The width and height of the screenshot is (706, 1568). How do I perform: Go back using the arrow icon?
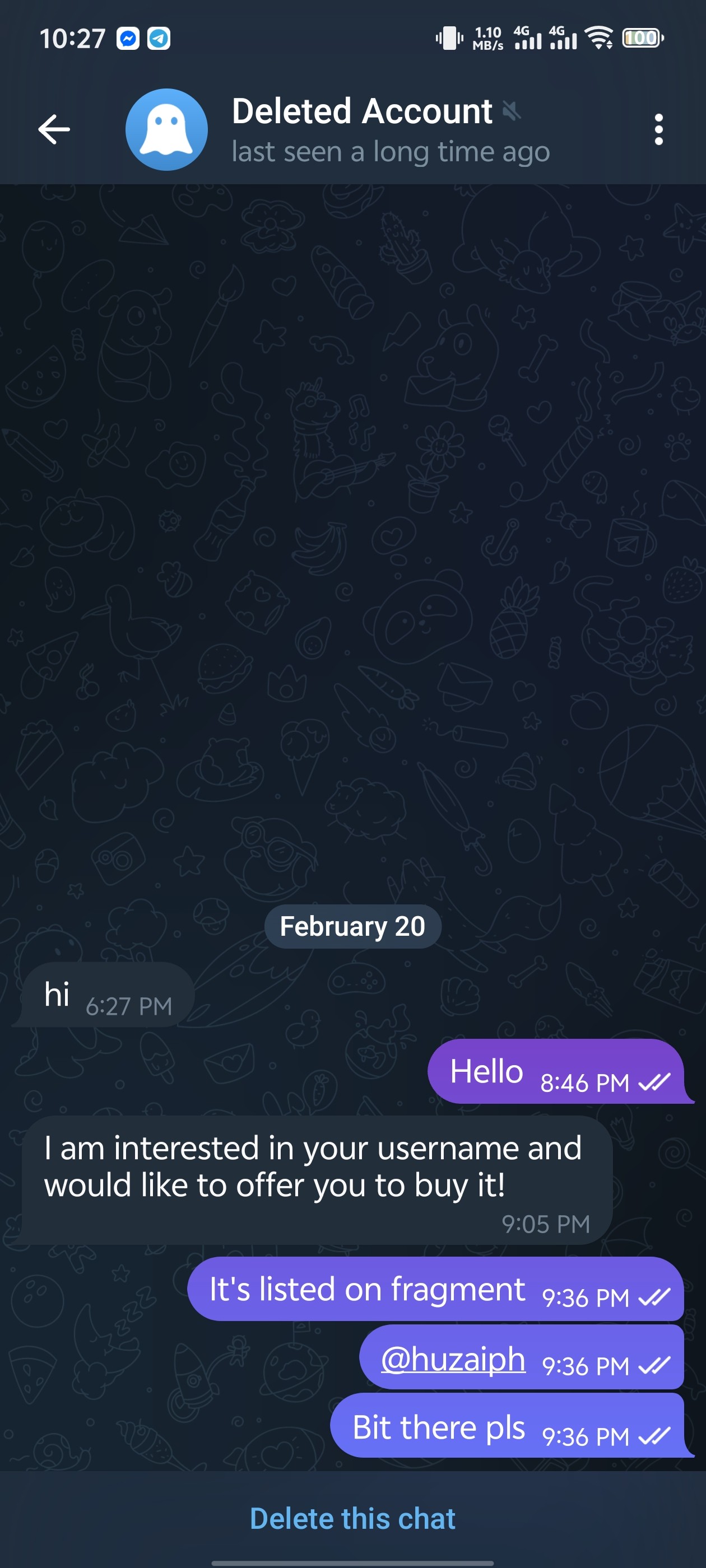54,129
